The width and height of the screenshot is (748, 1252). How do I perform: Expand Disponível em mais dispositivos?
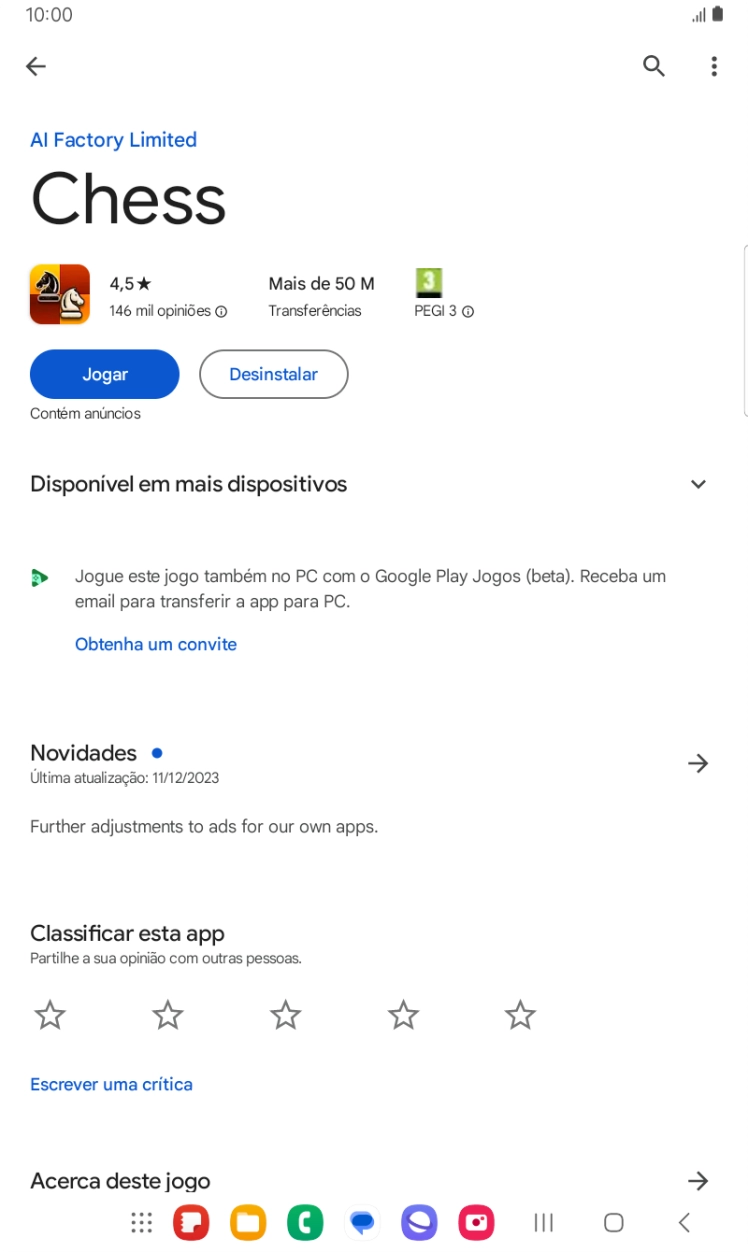[x=698, y=484]
